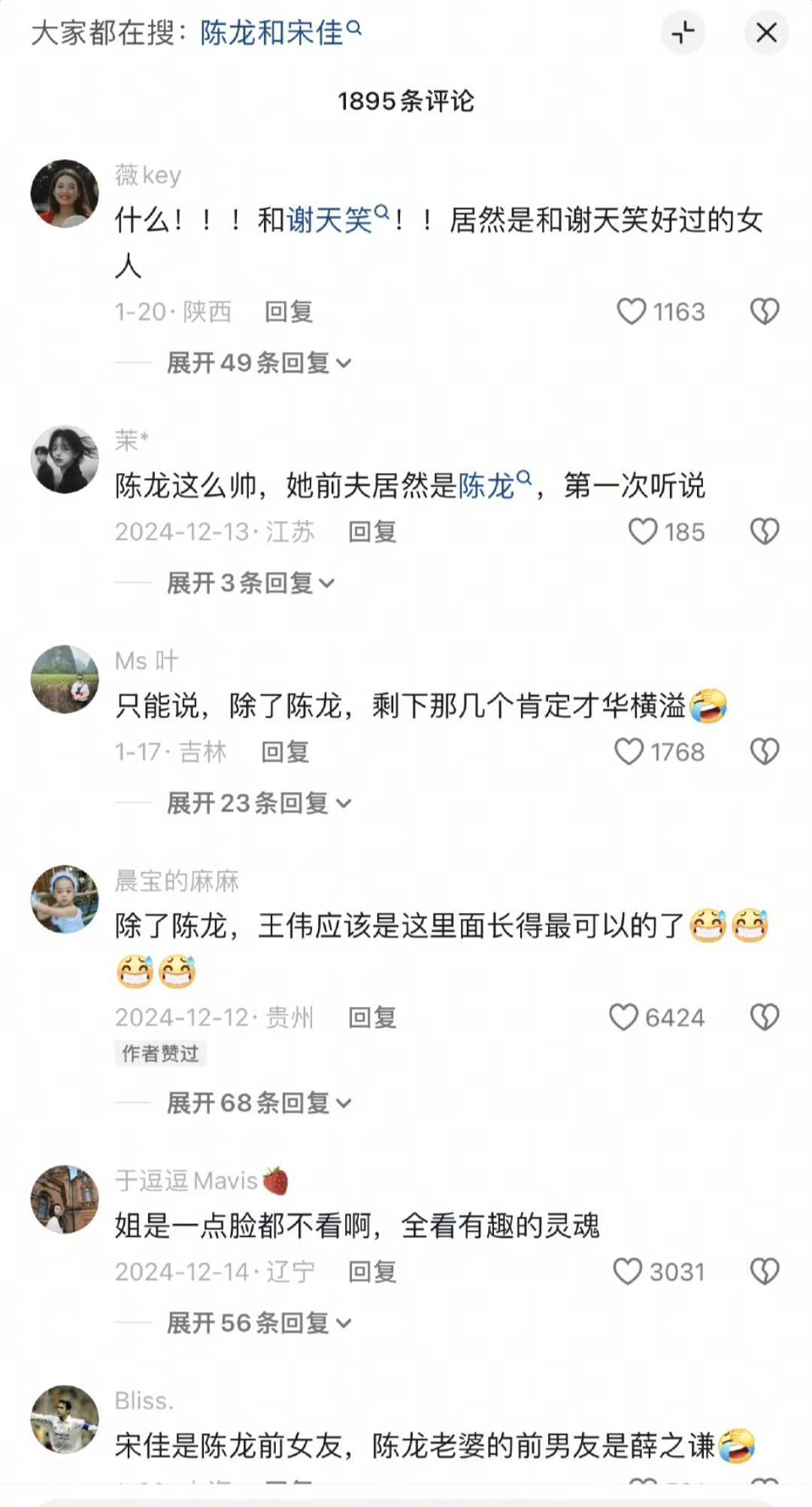The width and height of the screenshot is (812, 1507).
Task: Expand 56 replies under 于逗逗Mavis's comment
Action: click(x=258, y=1323)
